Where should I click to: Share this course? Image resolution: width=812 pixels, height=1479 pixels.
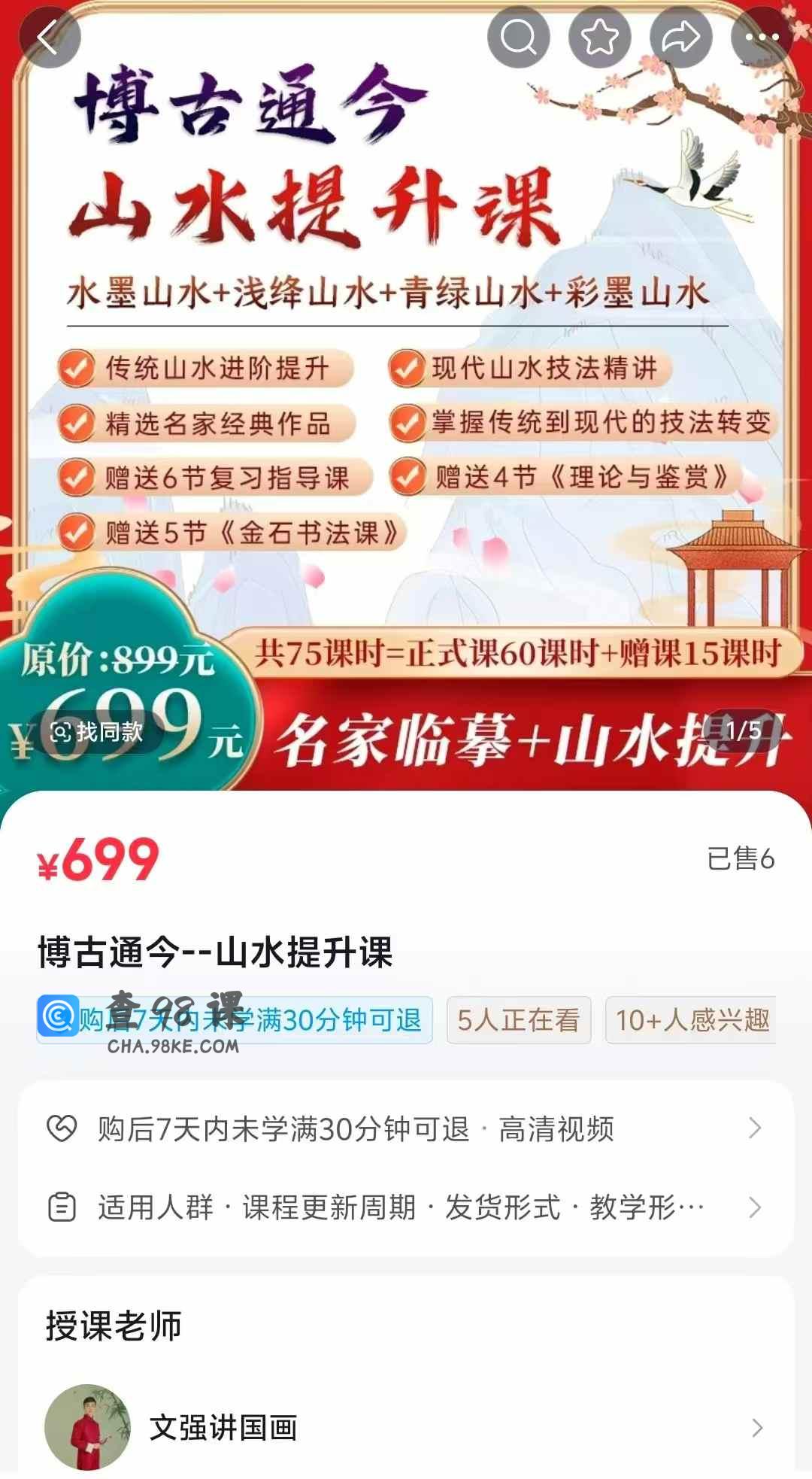click(681, 38)
